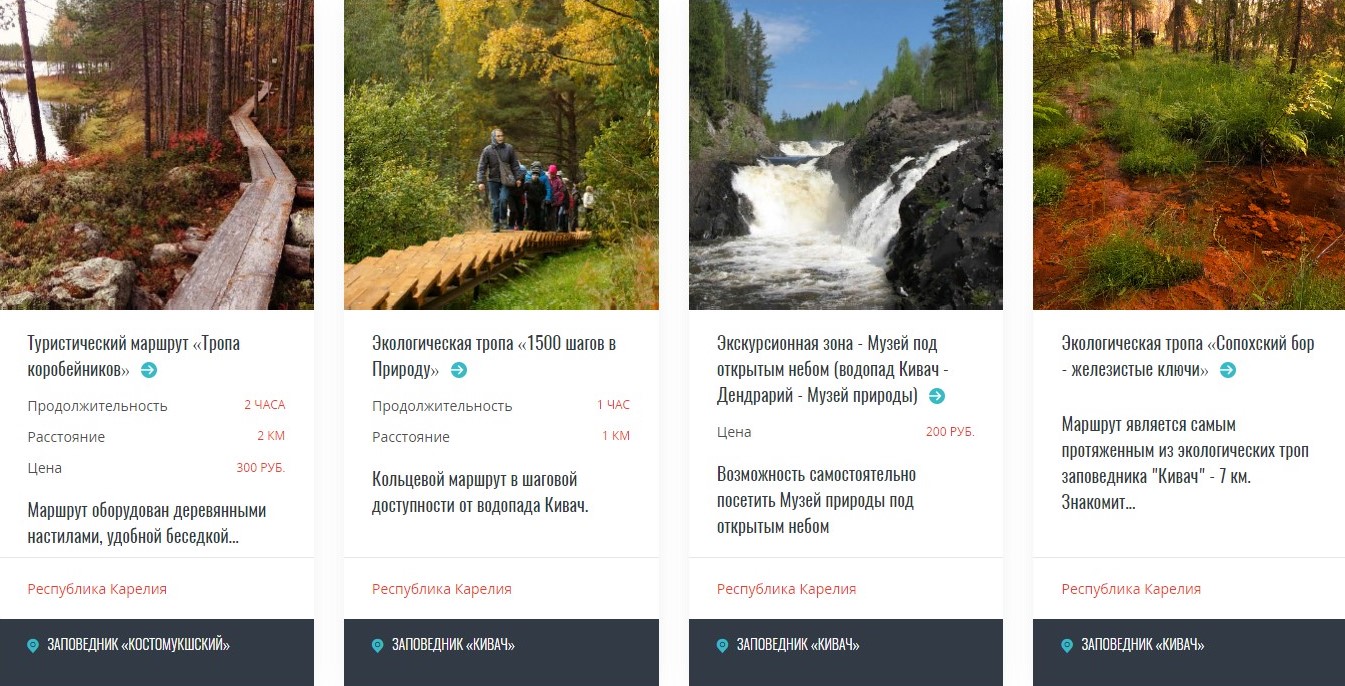Tap the arrow beside «1500 шагов в Природу»

click(x=459, y=370)
